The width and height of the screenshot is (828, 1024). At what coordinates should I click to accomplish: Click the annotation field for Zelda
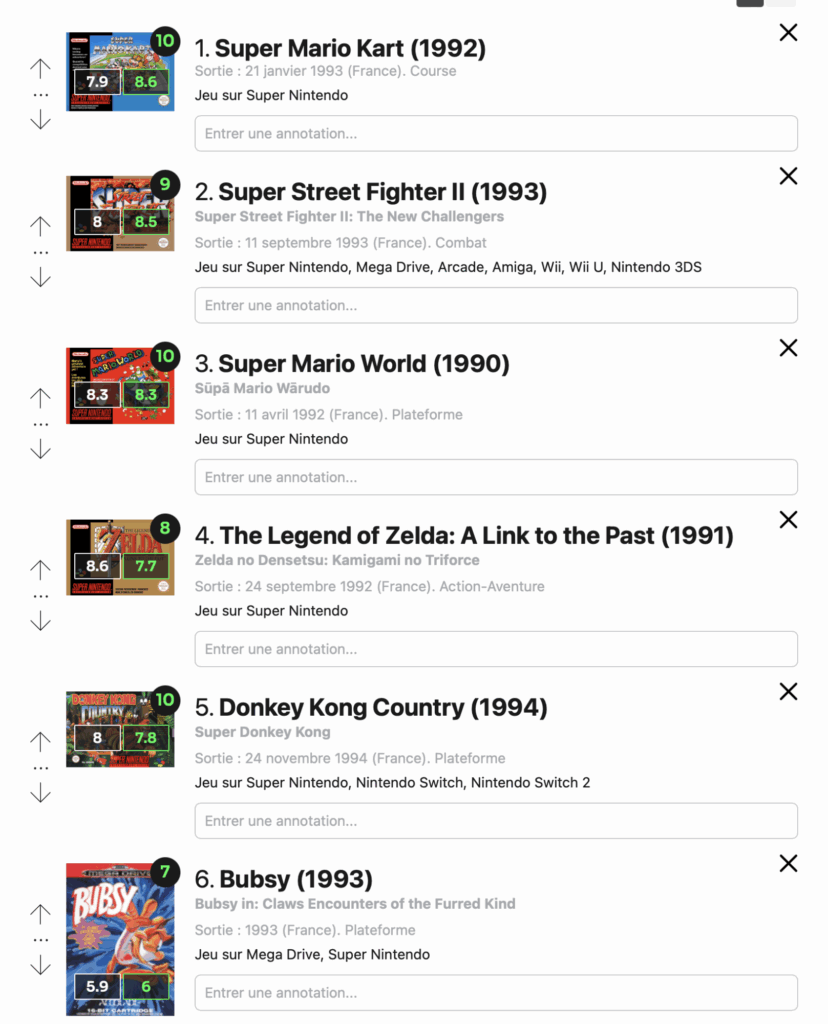point(496,649)
